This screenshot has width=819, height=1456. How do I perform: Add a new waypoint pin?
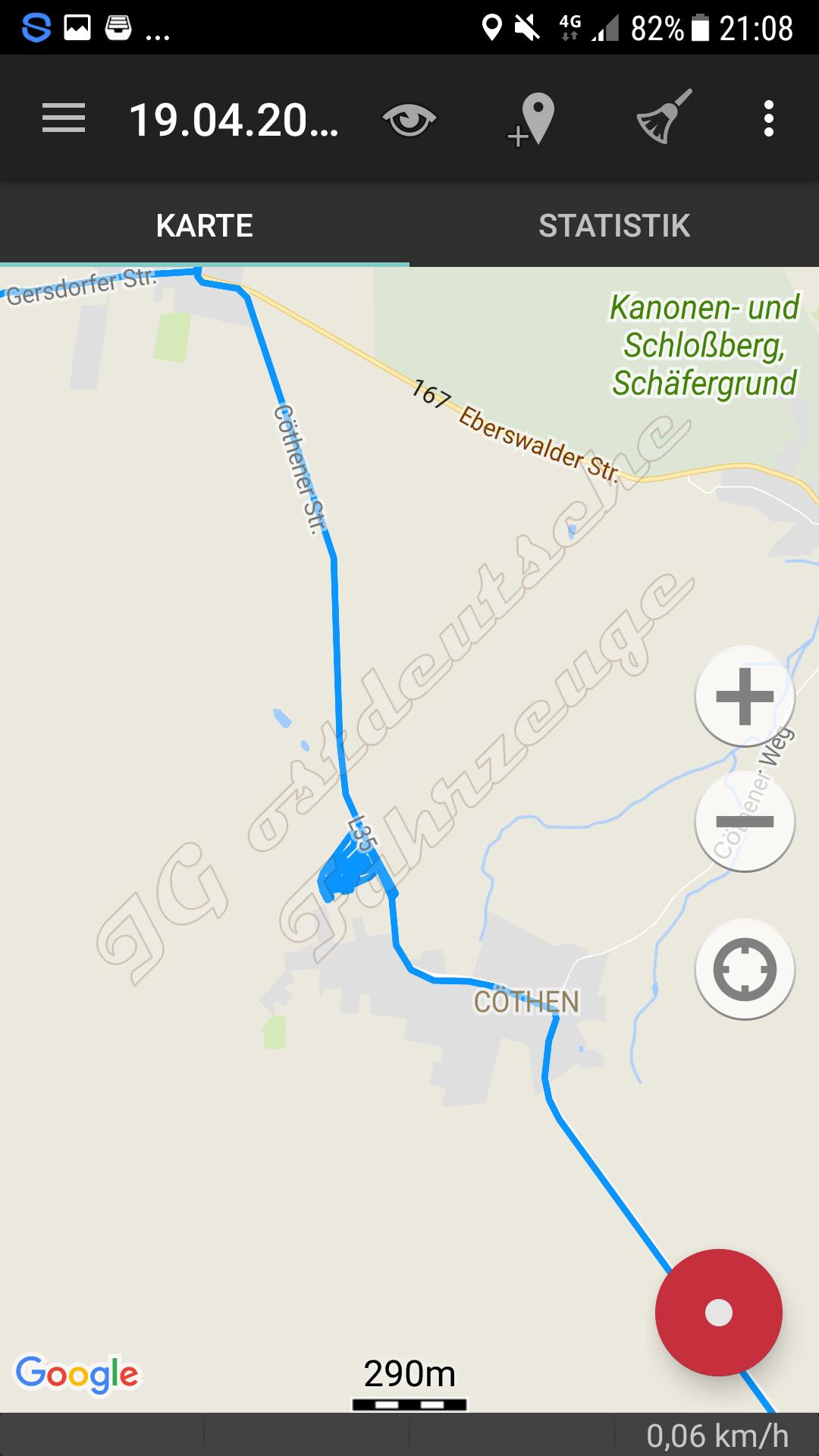coord(532,120)
